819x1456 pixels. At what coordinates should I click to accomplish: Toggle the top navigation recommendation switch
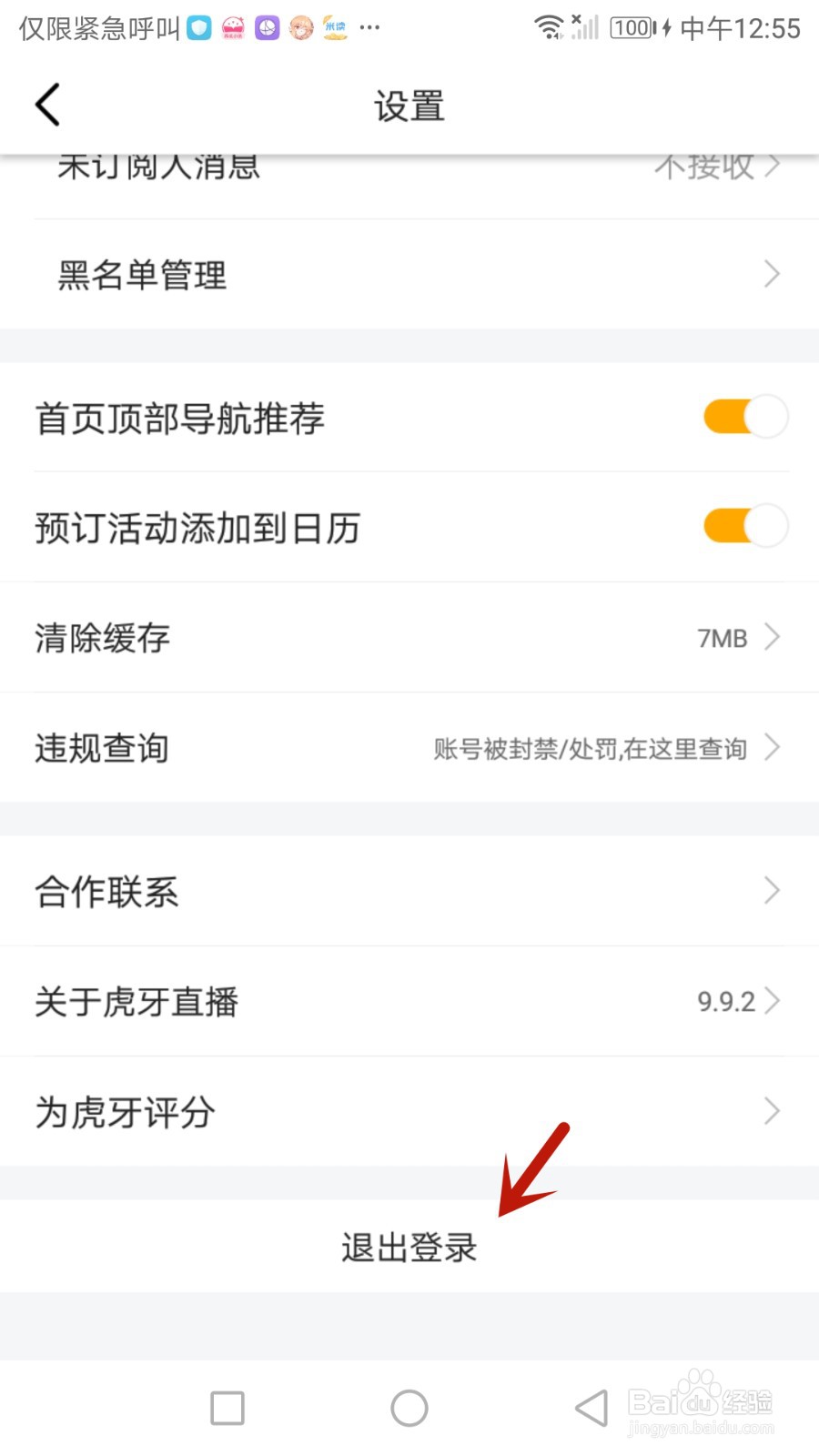point(743,417)
